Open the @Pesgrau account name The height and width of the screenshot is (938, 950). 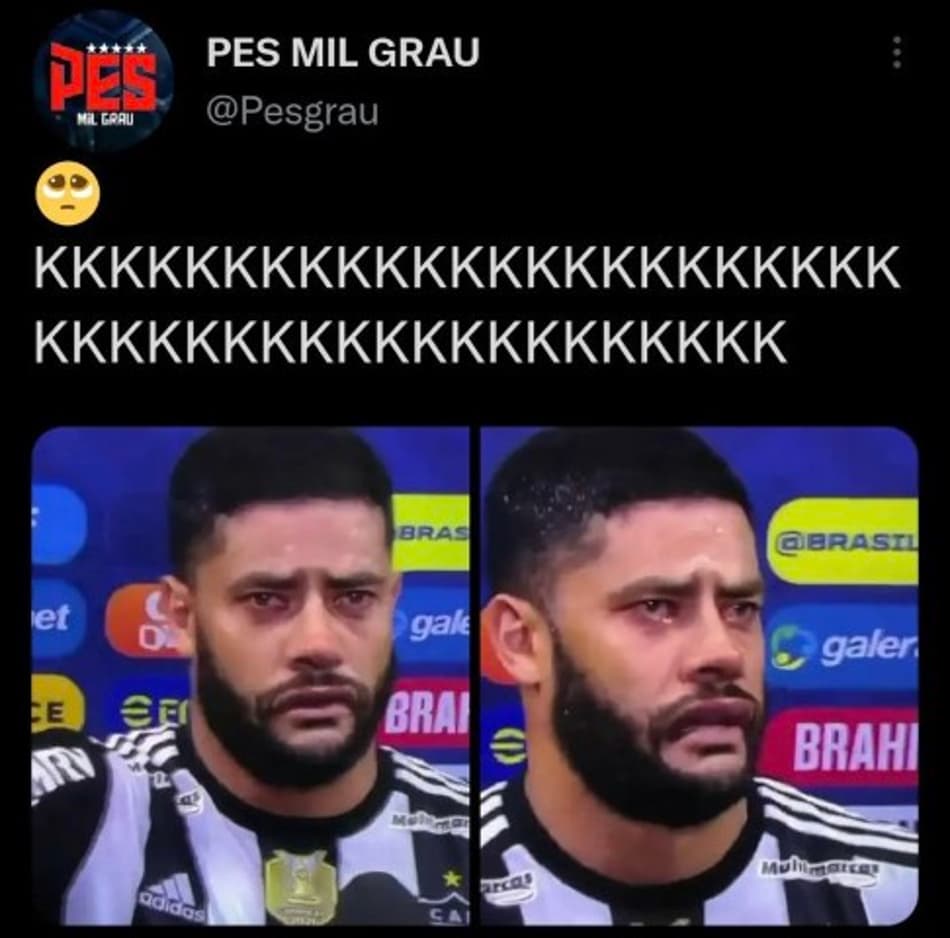(x=292, y=111)
